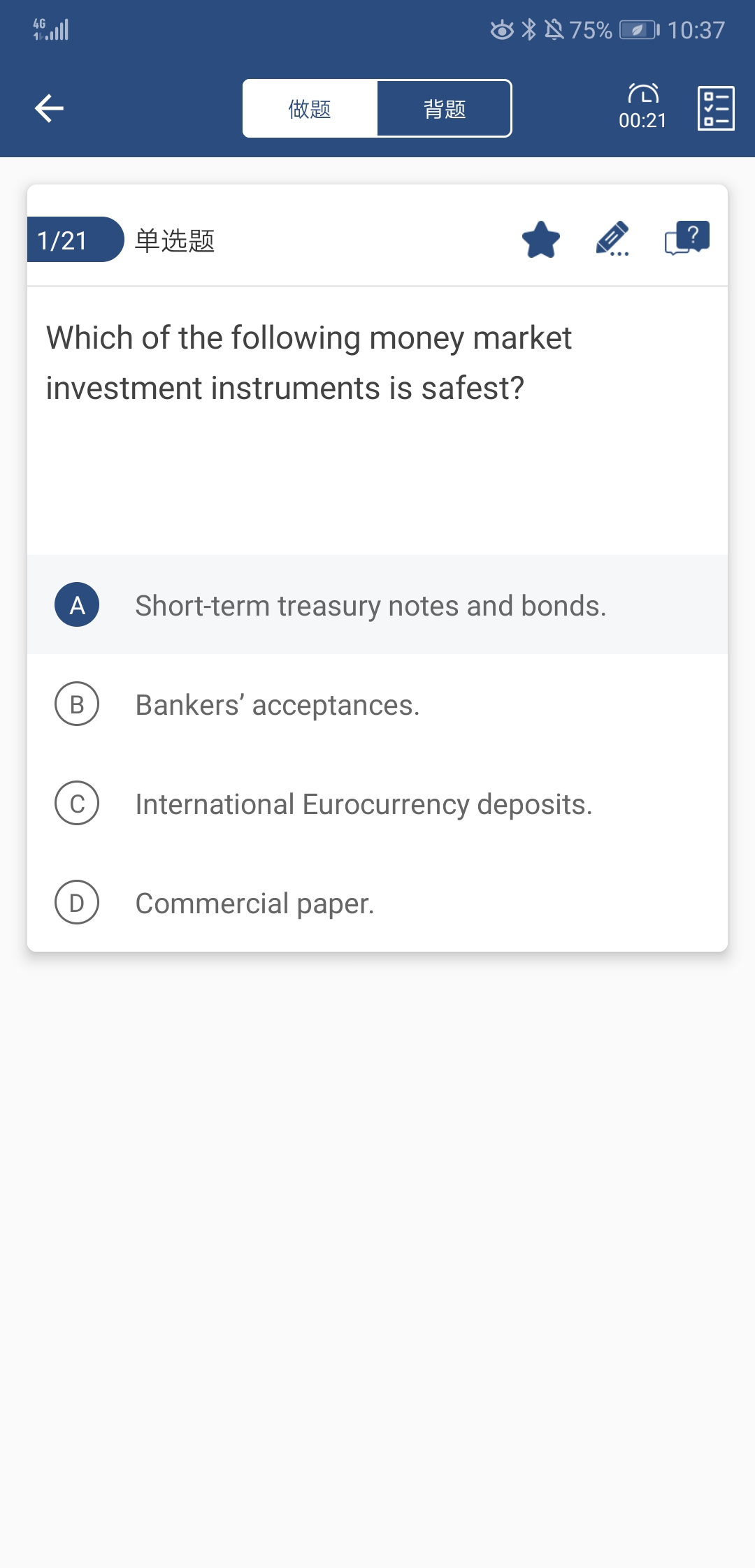Open the pencil note-taking icon

[x=613, y=240]
